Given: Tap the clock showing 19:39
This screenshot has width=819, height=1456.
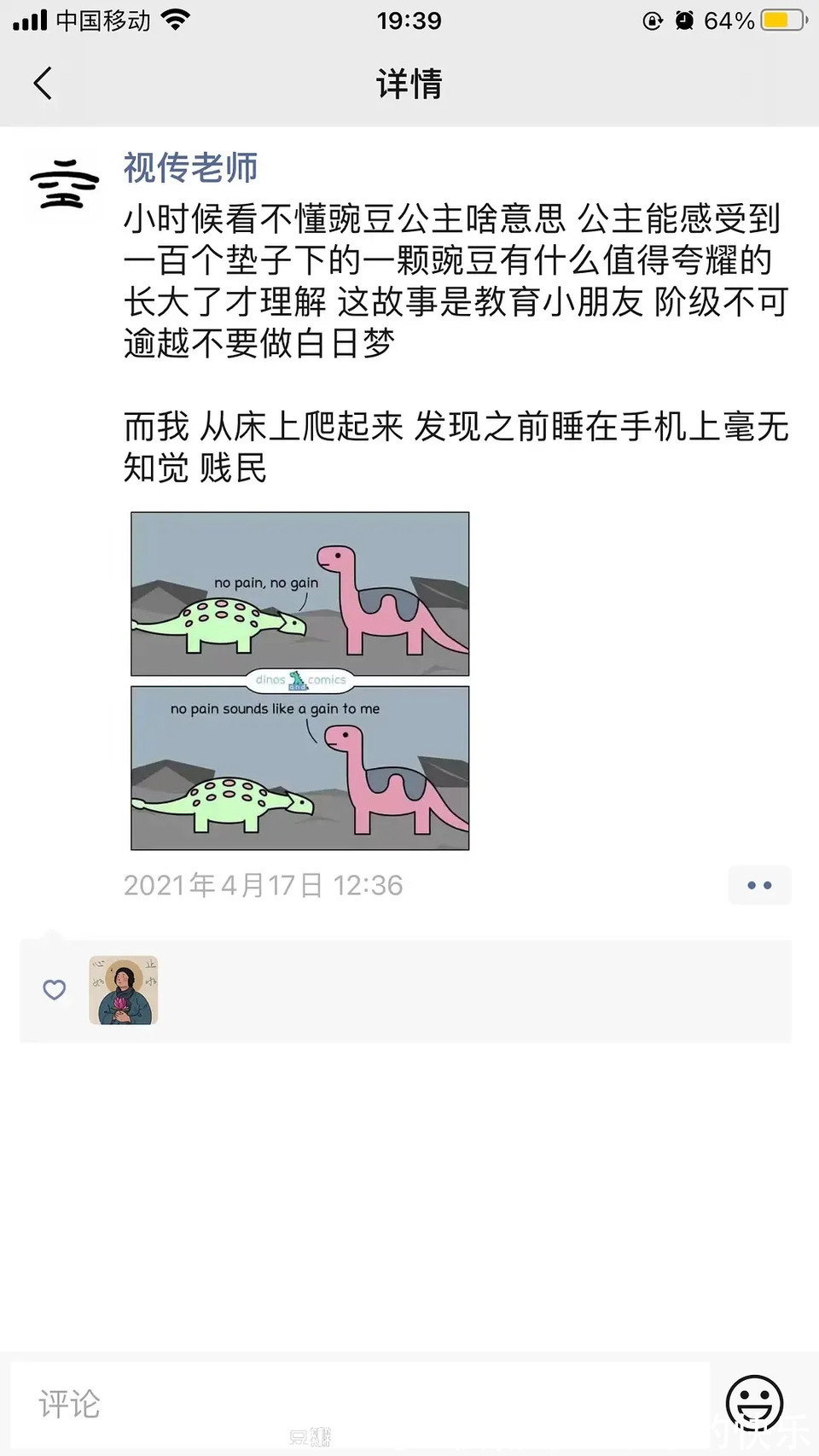Looking at the screenshot, I should pos(408,20).
